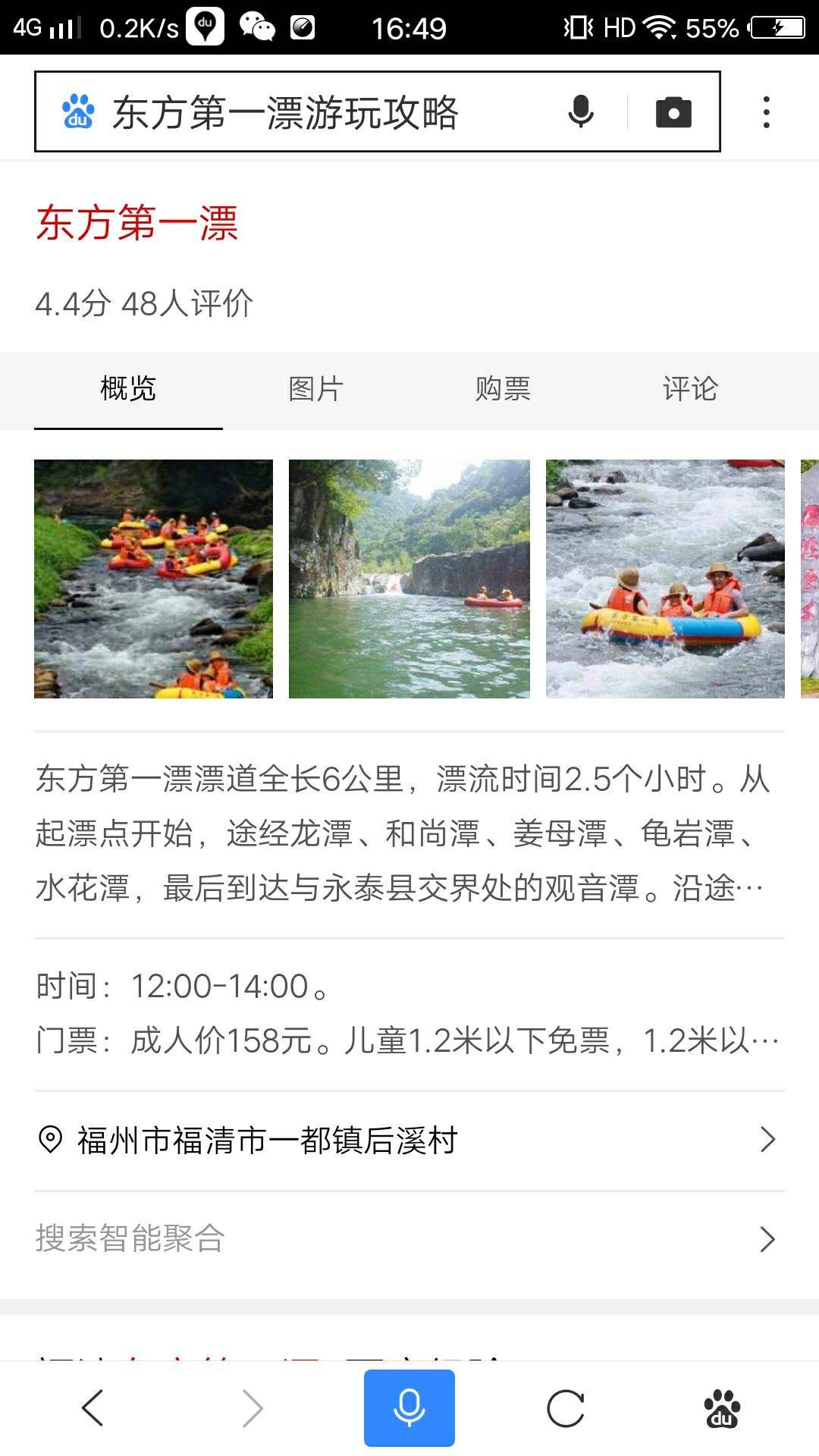The image size is (819, 1456).
Task: Open camera image search
Action: coord(673,112)
